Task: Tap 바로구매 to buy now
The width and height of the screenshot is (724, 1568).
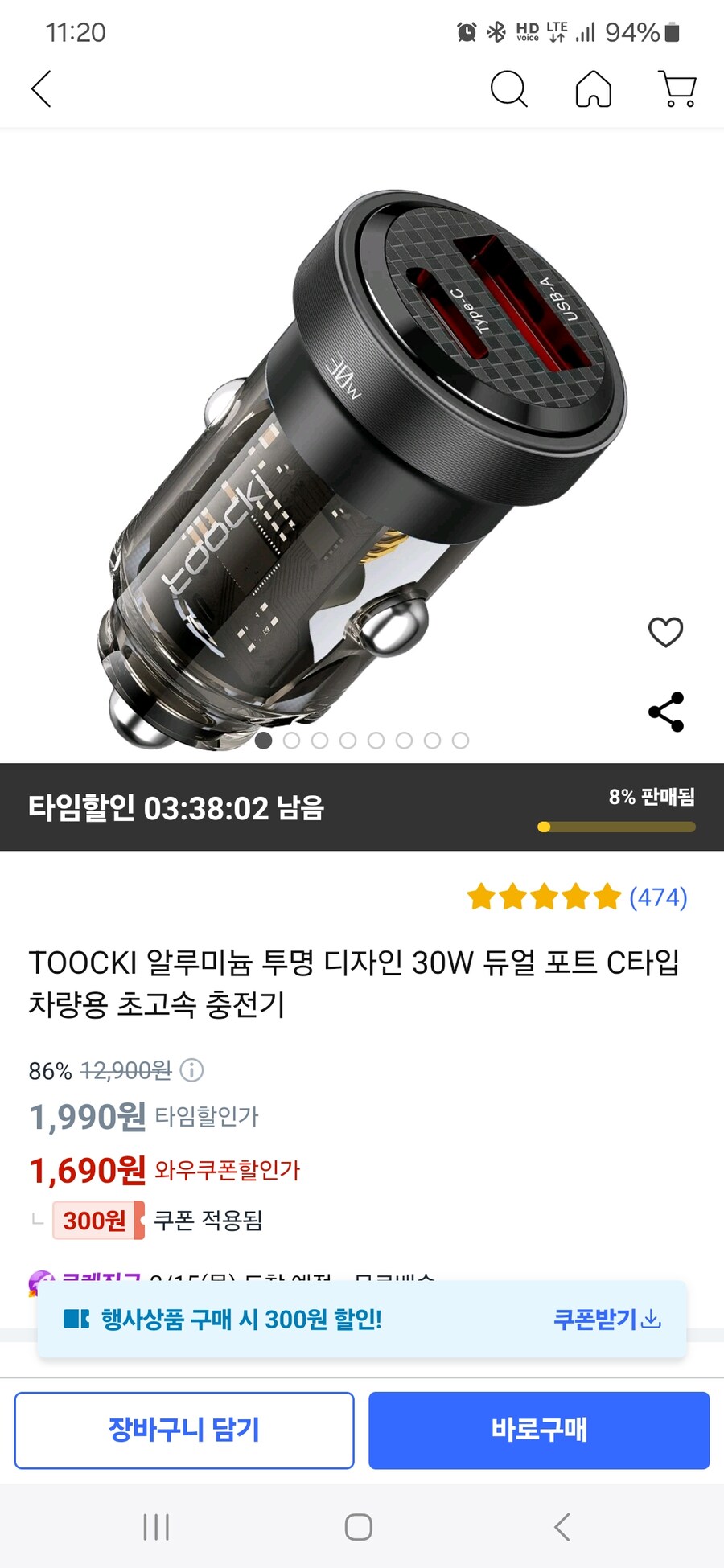Action: tap(539, 1431)
